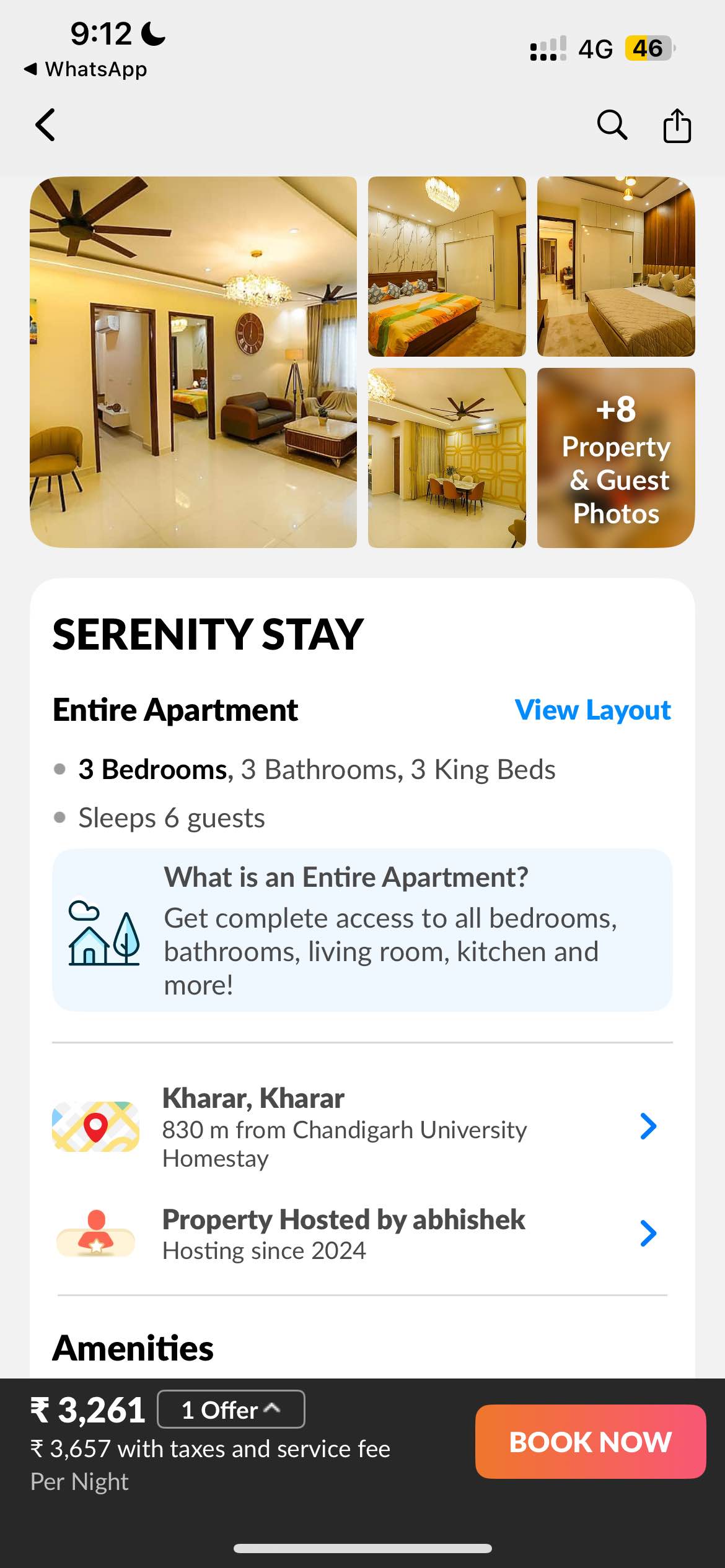Open the dining area photo
Image resolution: width=725 pixels, height=1568 pixels.
(447, 458)
